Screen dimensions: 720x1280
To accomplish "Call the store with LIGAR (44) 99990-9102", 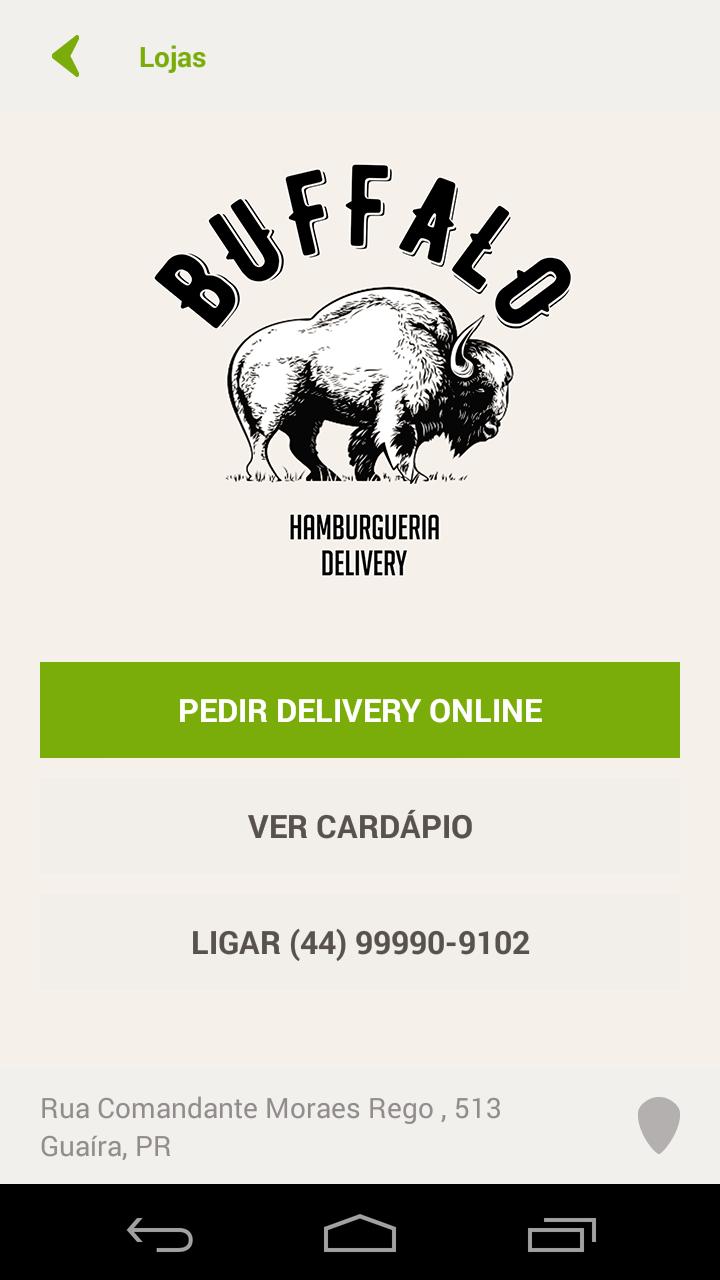I will tap(360, 941).
